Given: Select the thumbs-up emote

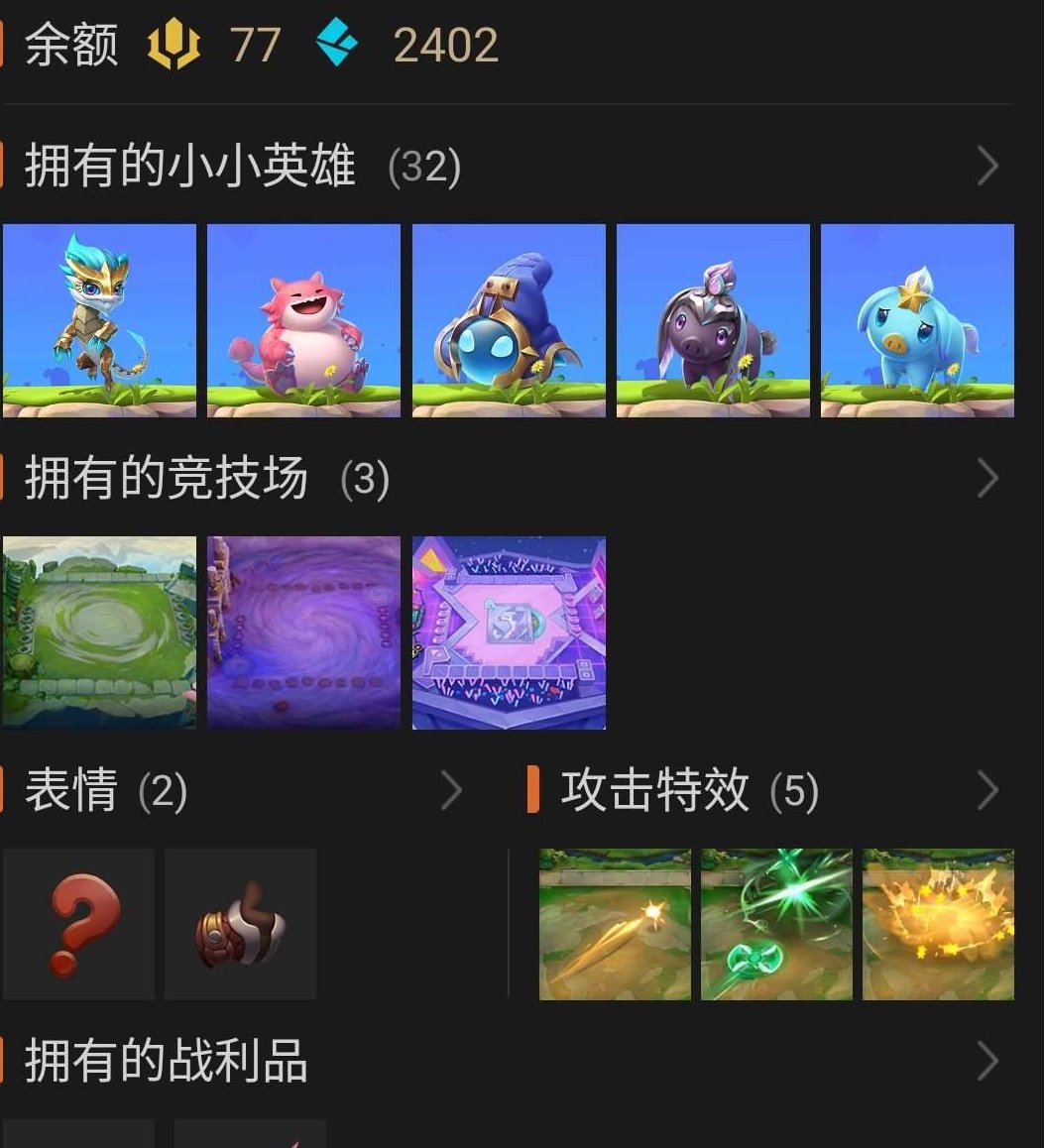Looking at the screenshot, I should (238, 925).
